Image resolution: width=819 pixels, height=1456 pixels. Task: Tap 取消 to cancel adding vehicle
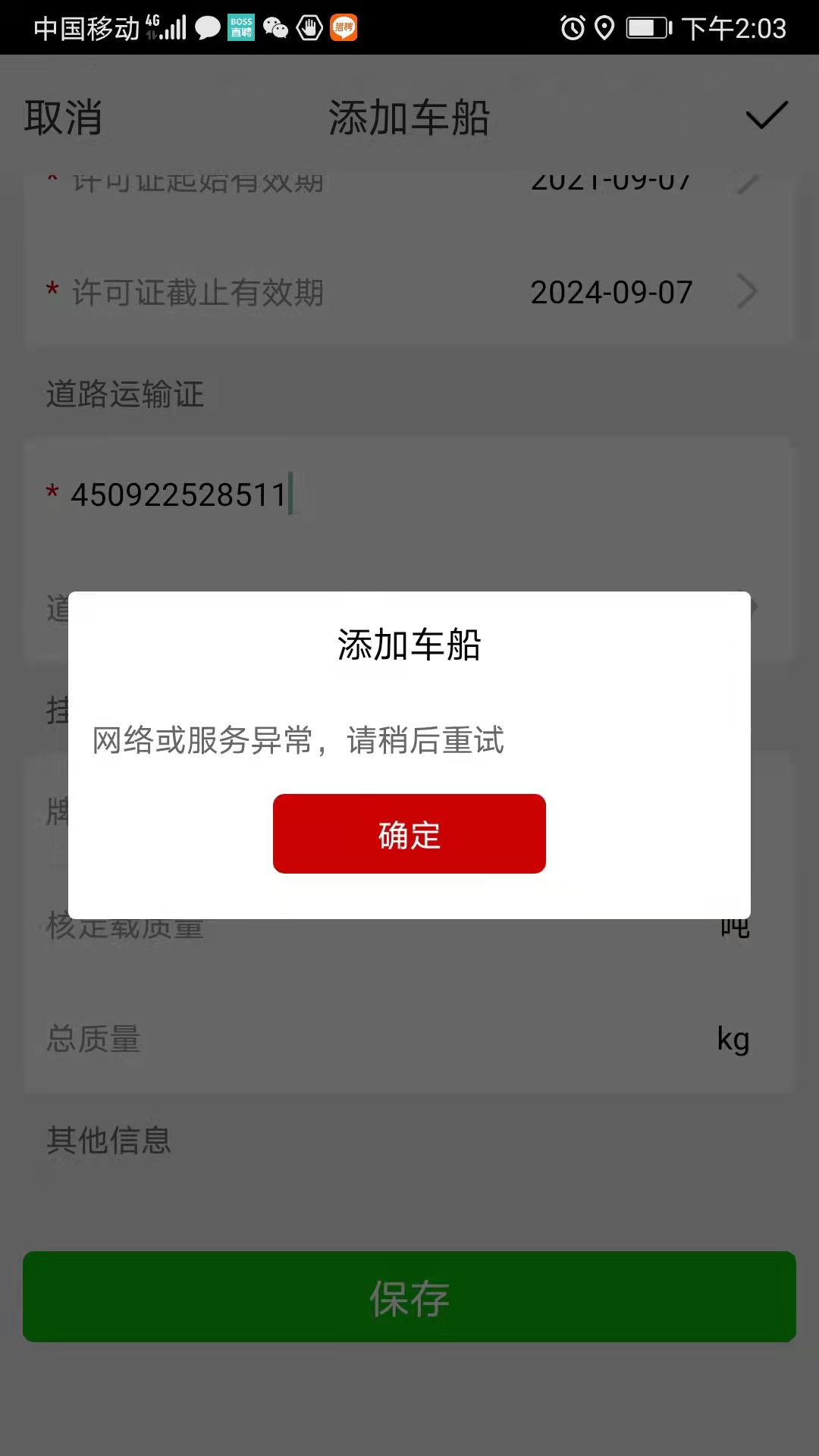(63, 118)
